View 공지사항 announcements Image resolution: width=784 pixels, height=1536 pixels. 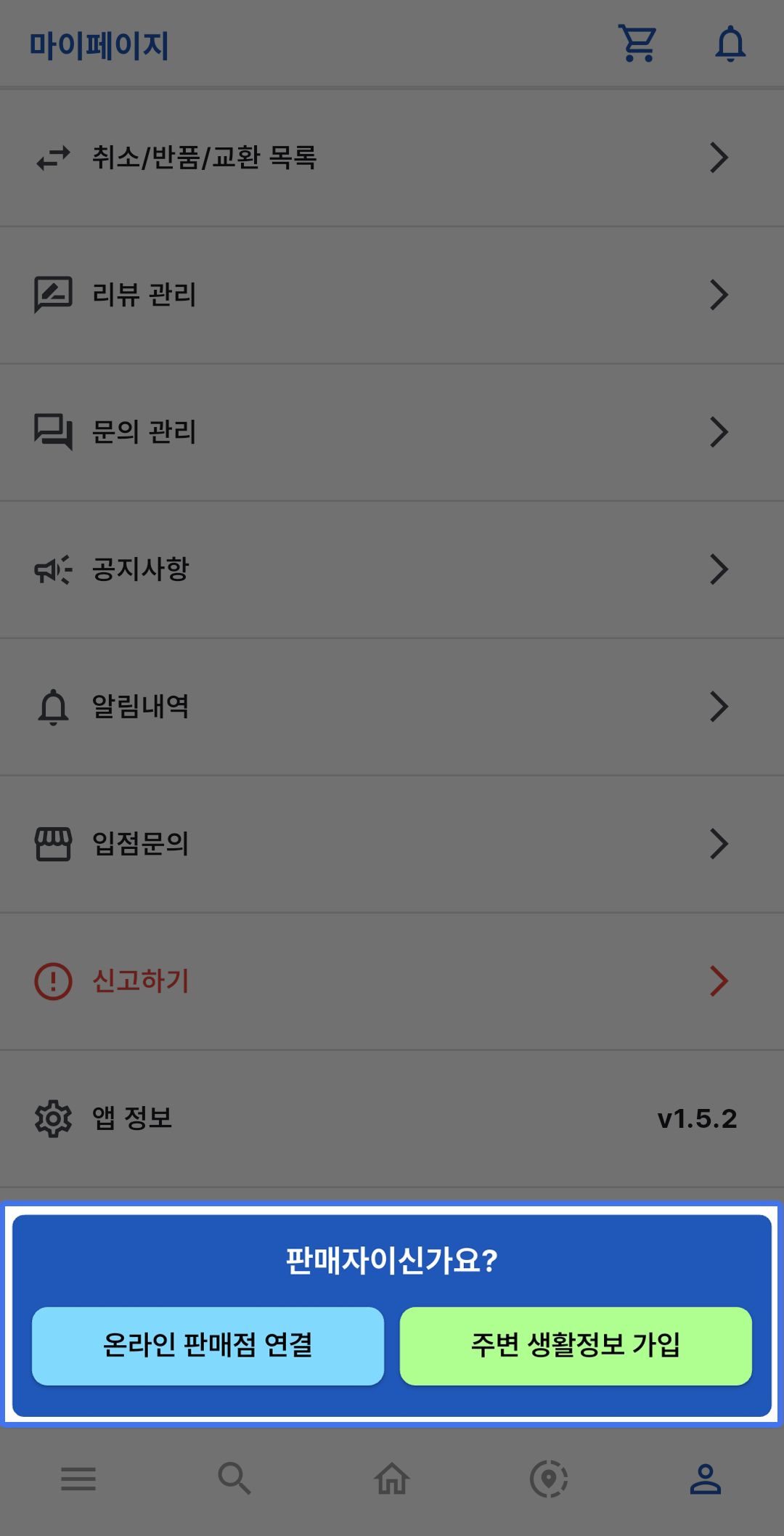(x=392, y=569)
